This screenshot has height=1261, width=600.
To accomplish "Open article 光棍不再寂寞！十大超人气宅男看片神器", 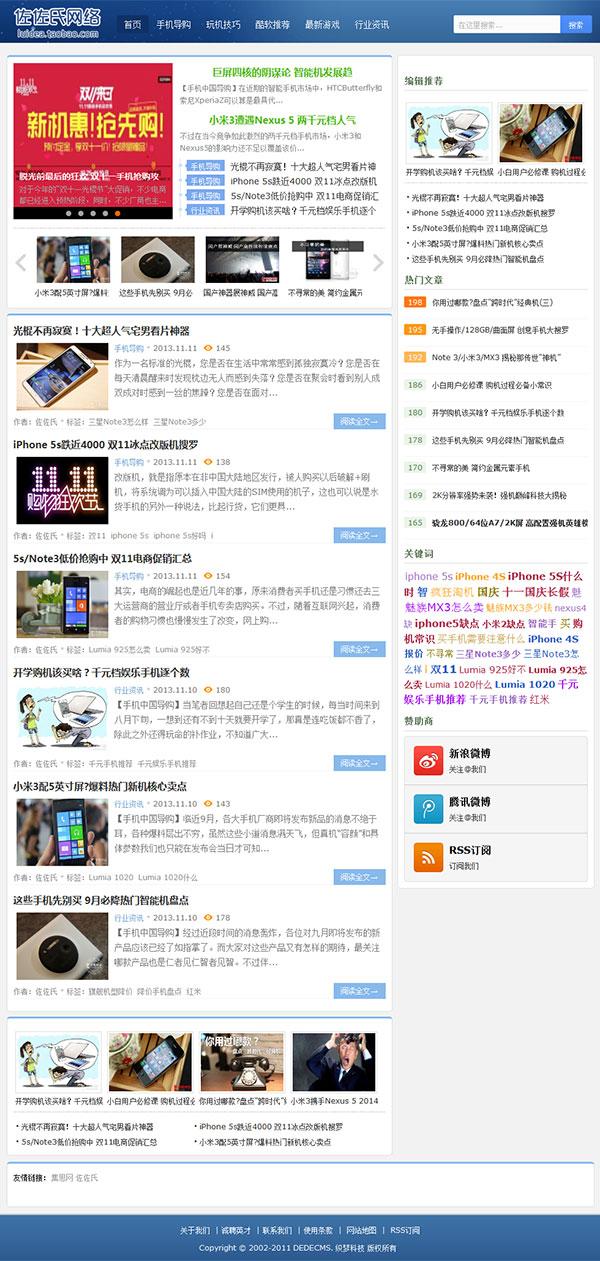I will pyautogui.click(x=101, y=331).
